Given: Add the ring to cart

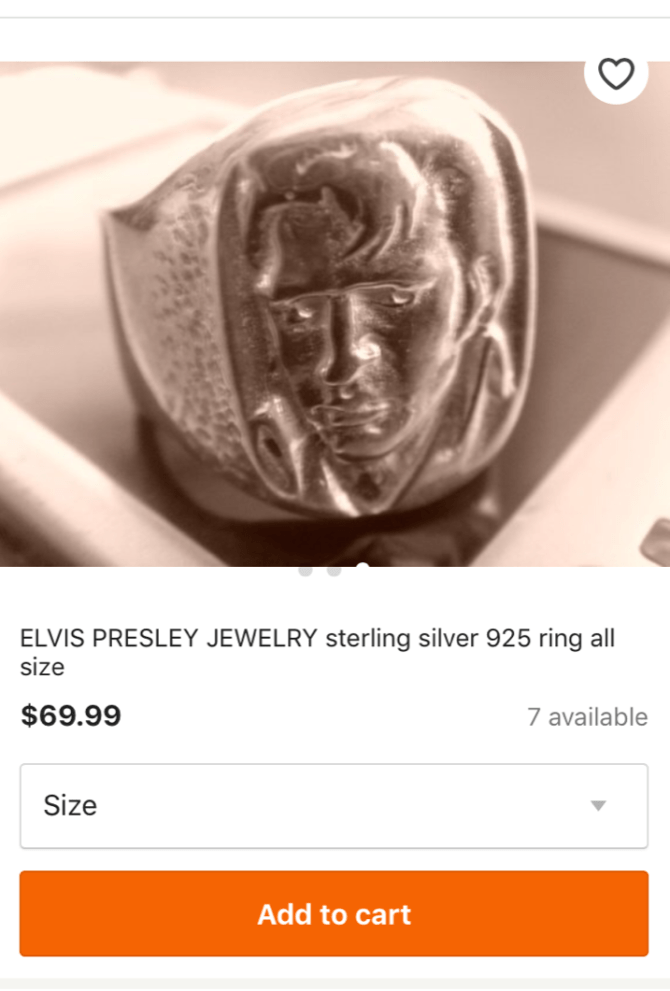Looking at the screenshot, I should click(x=334, y=914).
